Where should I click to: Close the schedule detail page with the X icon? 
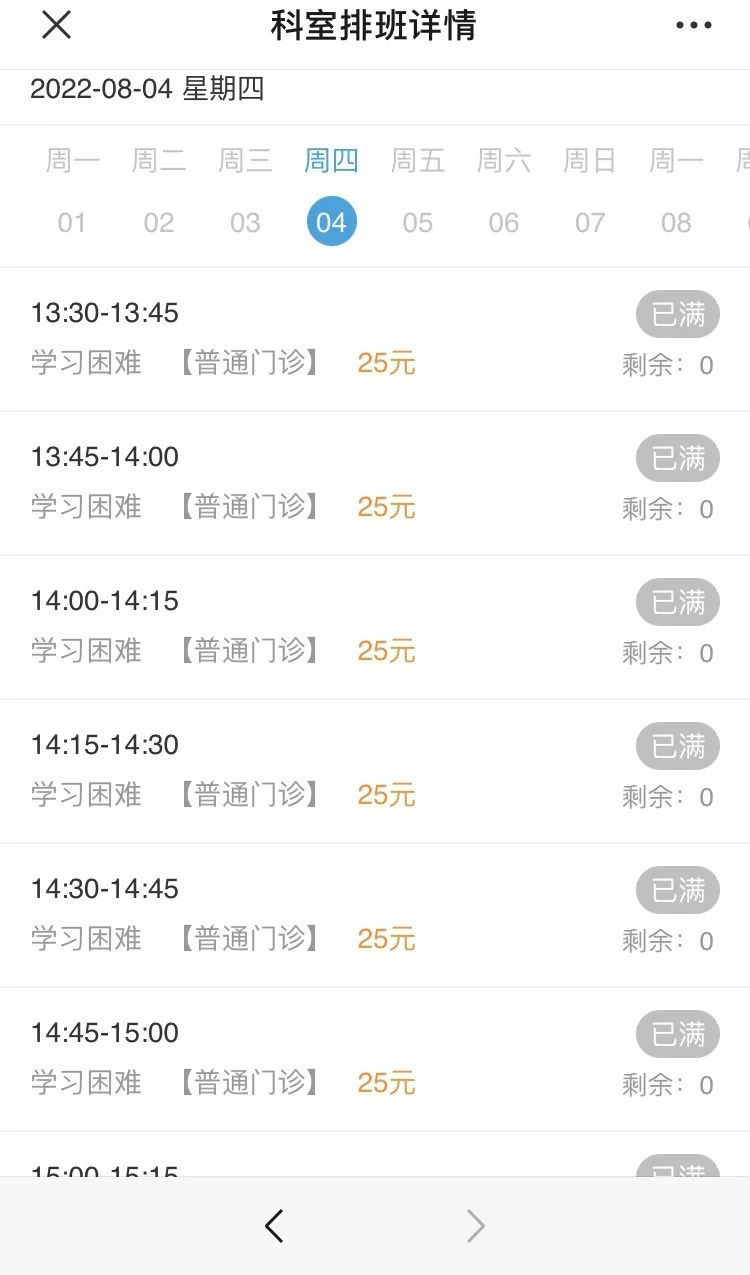tap(56, 25)
